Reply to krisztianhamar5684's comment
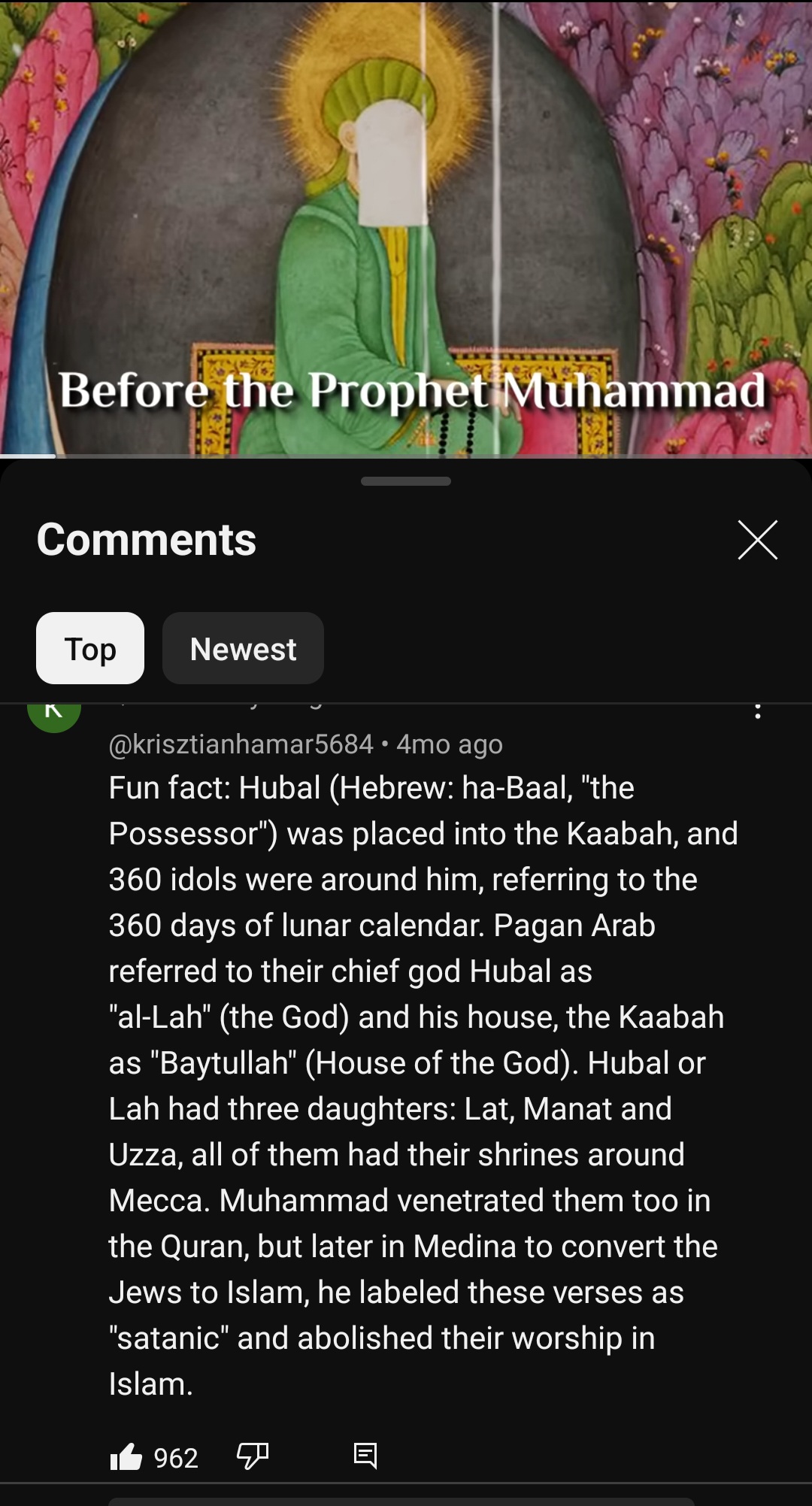812x1506 pixels. pos(365,1456)
